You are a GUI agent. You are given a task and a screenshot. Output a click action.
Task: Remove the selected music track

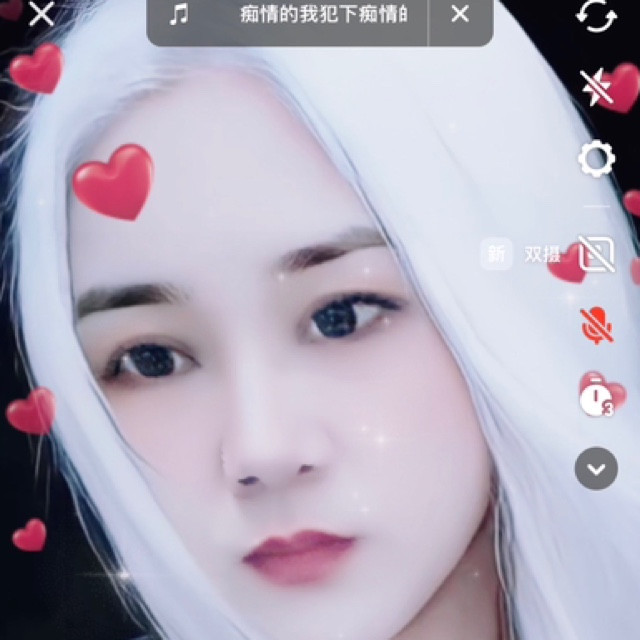pyautogui.click(x=459, y=15)
